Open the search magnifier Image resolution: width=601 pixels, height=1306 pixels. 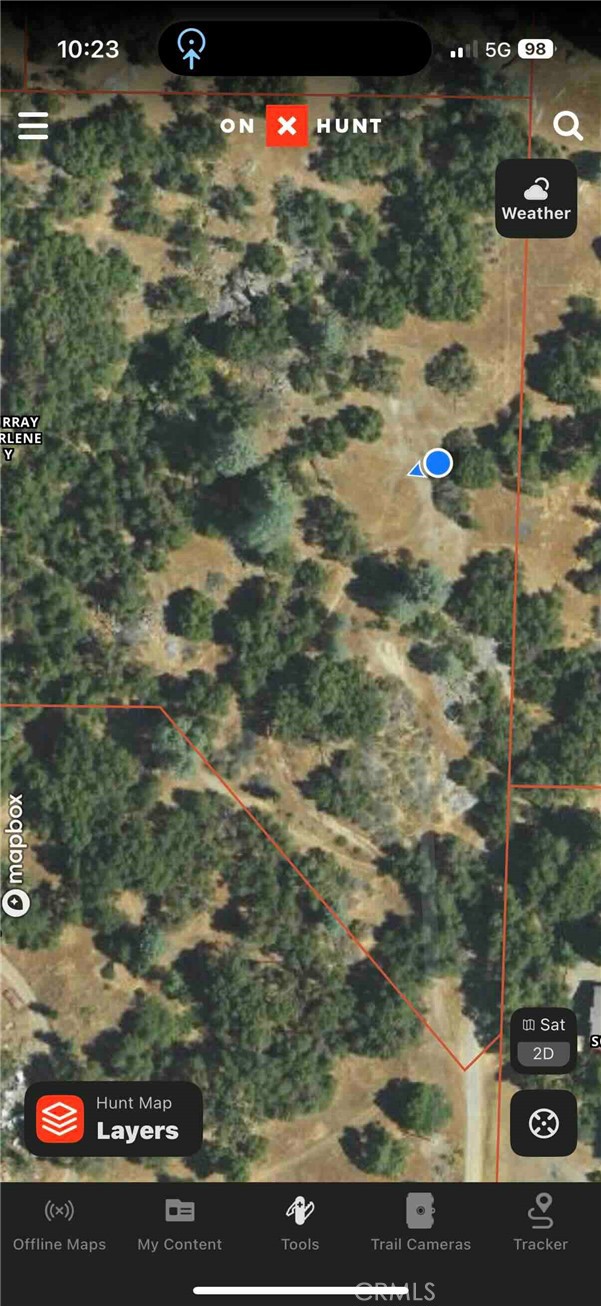(x=568, y=126)
